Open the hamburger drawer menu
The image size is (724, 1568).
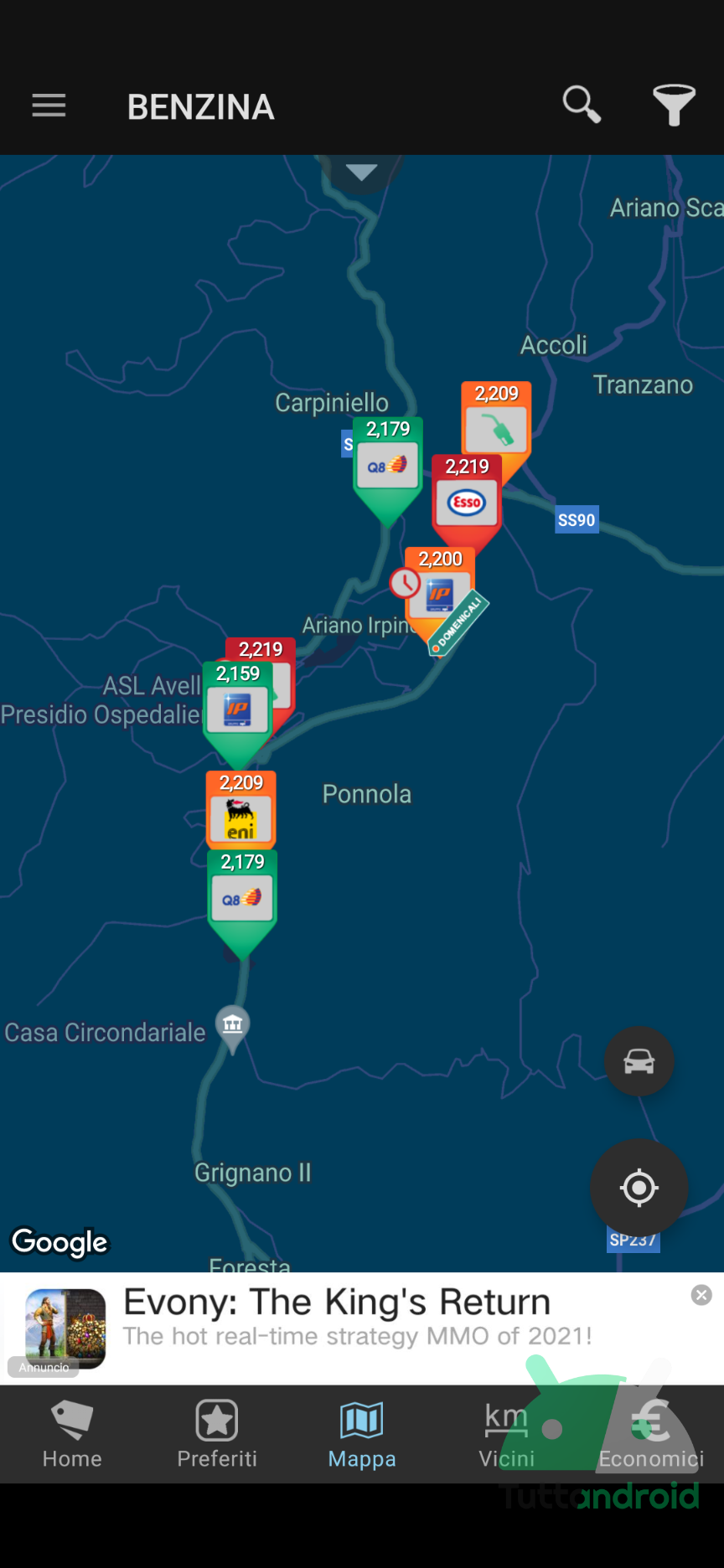click(49, 106)
